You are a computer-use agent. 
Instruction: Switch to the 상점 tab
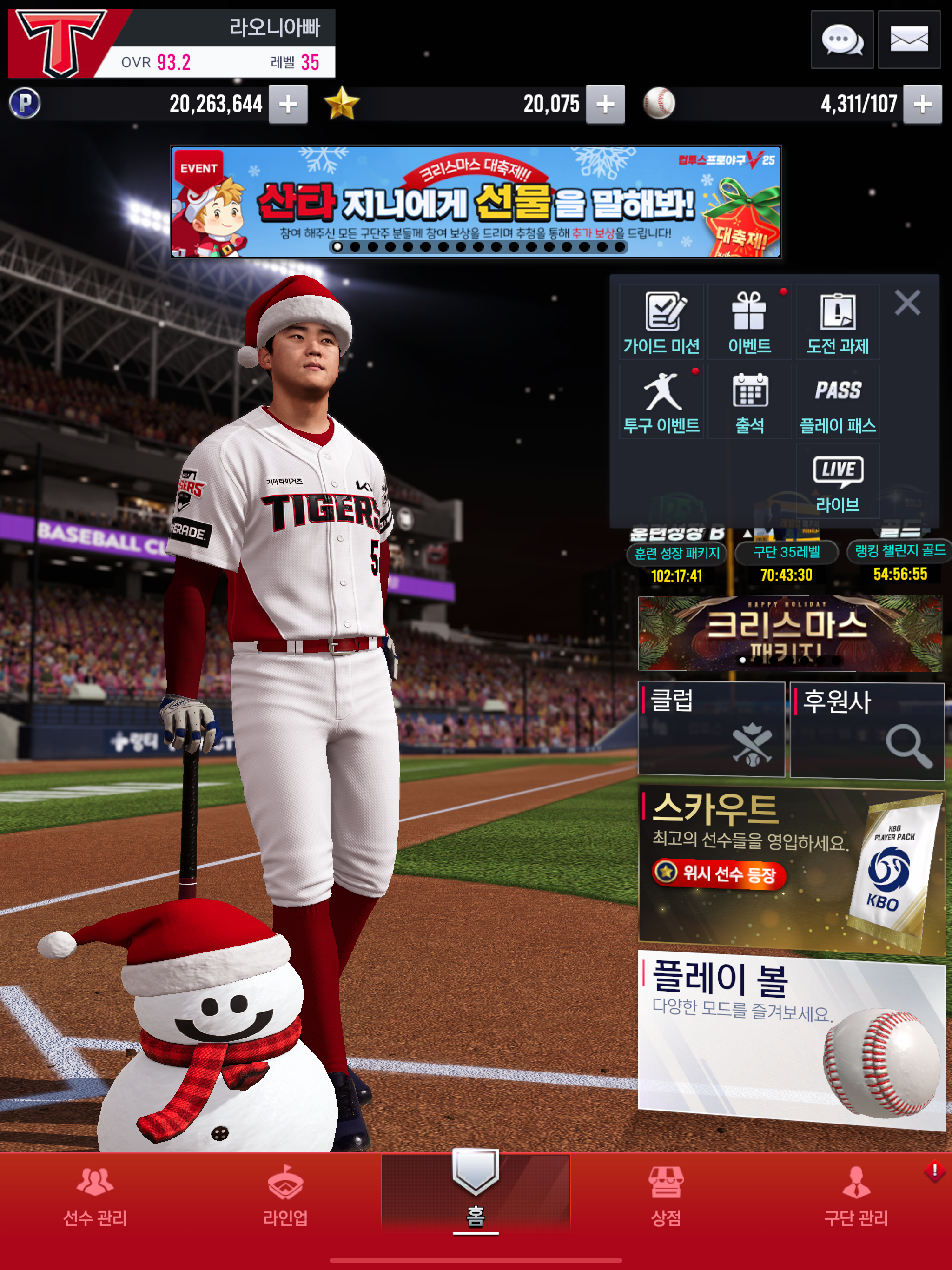[666, 1194]
